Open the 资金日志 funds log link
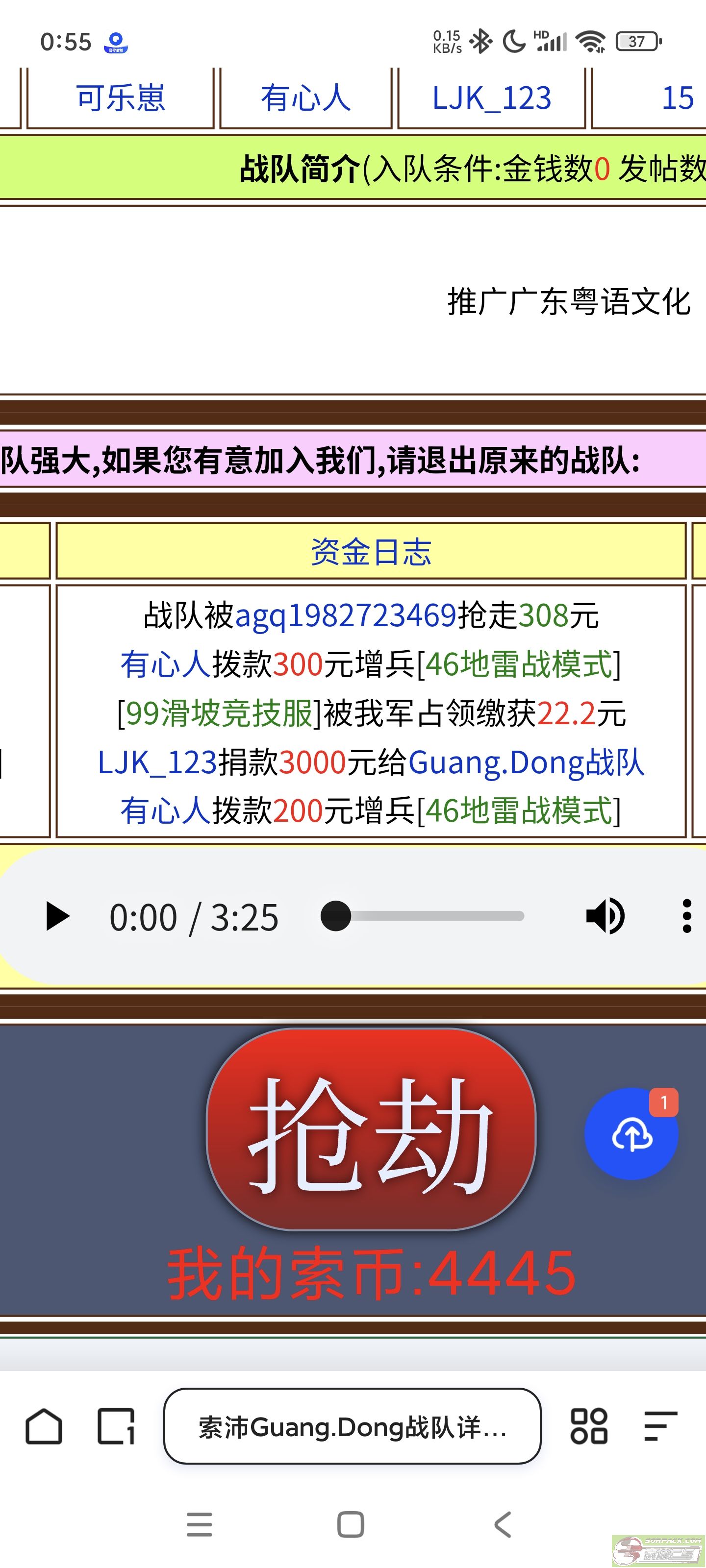This screenshot has height=1568, width=706. tap(370, 551)
